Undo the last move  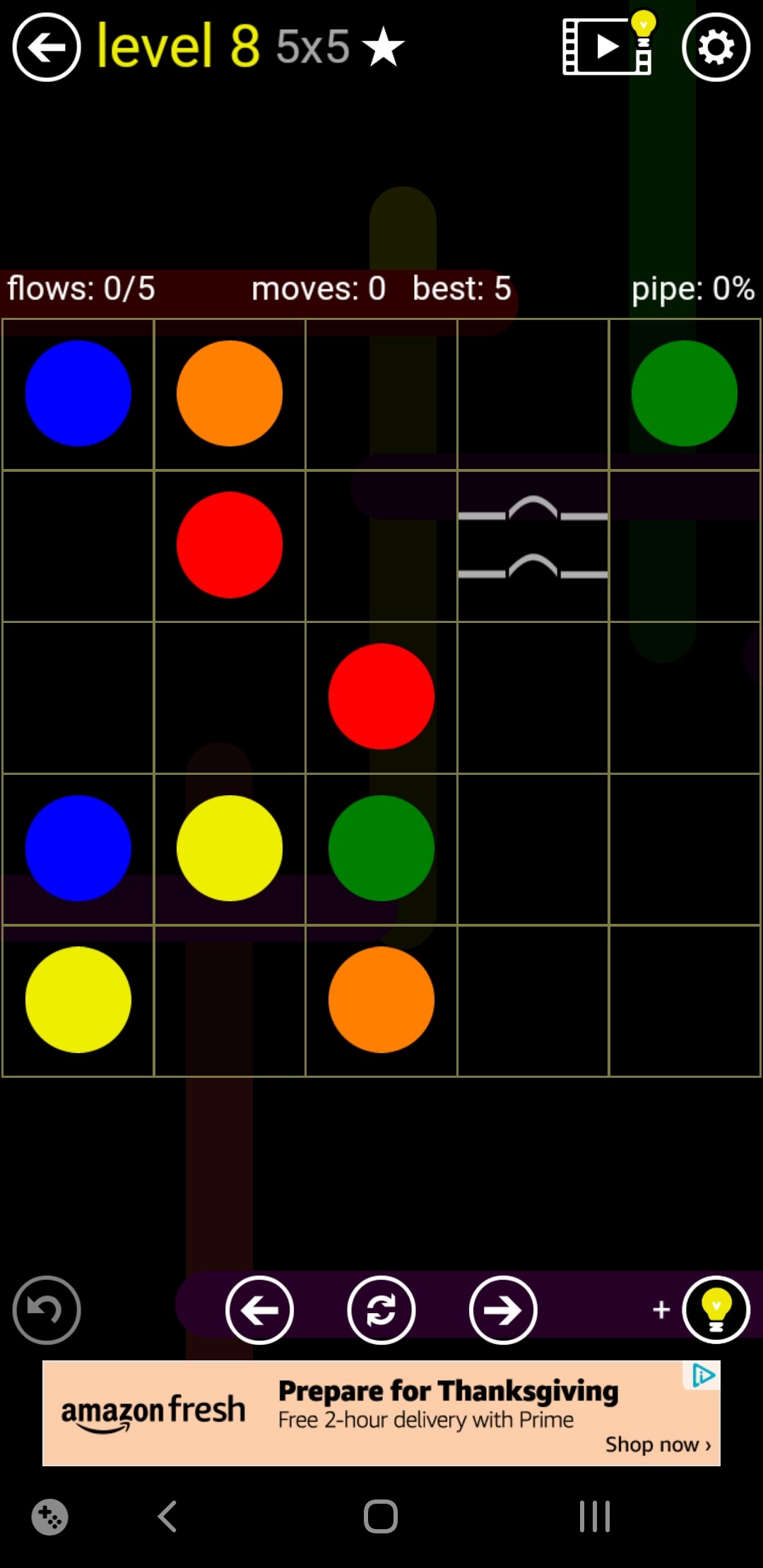[x=47, y=1310]
